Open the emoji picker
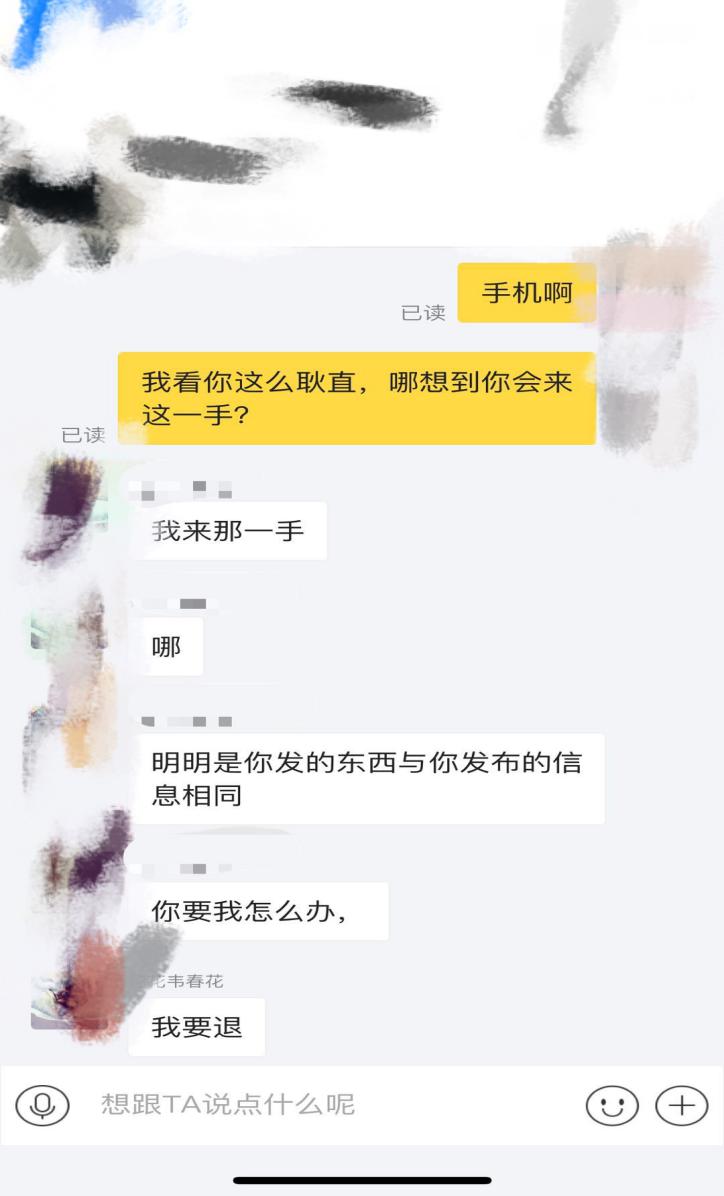 (x=611, y=1105)
